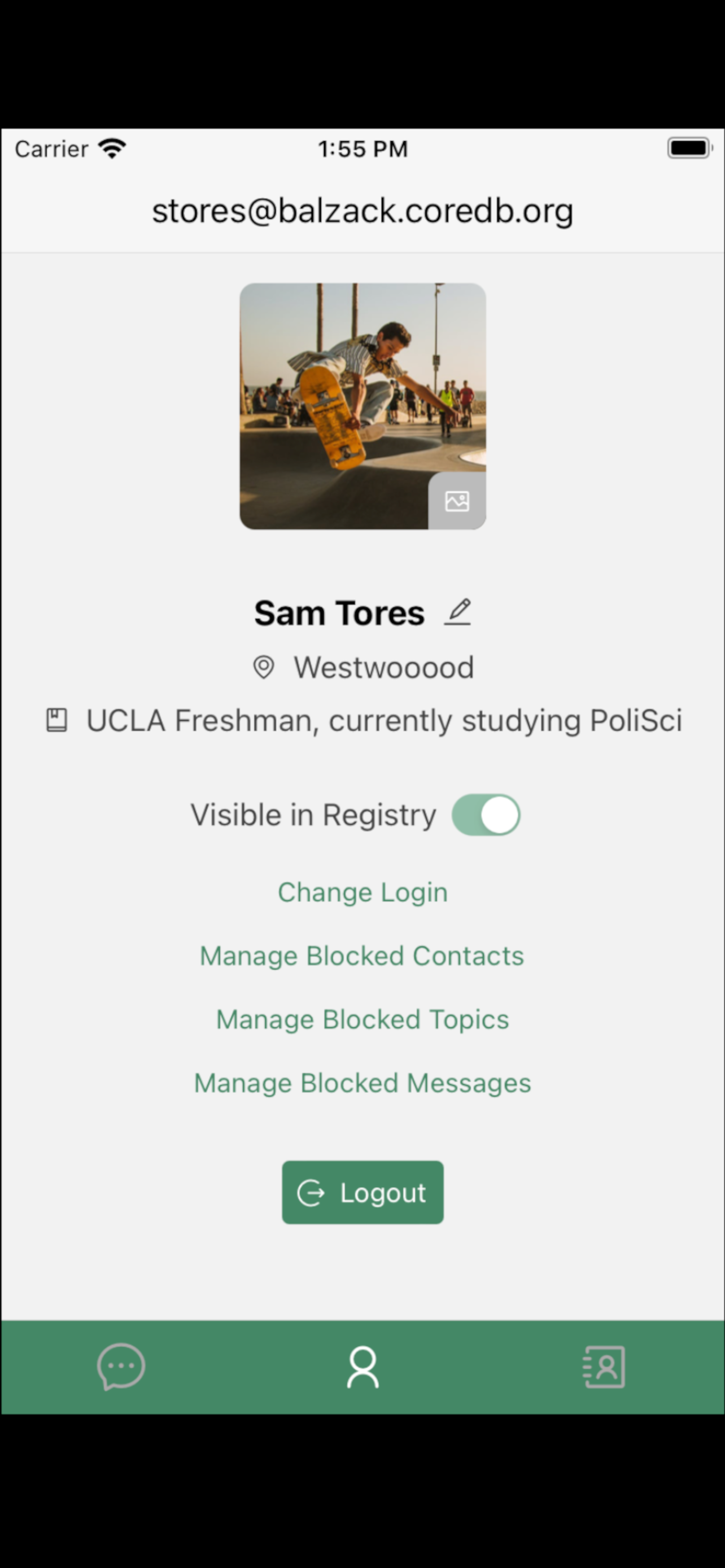This screenshot has width=725, height=1568.
Task: Open Manage Blocked Contacts
Action: coord(362,956)
